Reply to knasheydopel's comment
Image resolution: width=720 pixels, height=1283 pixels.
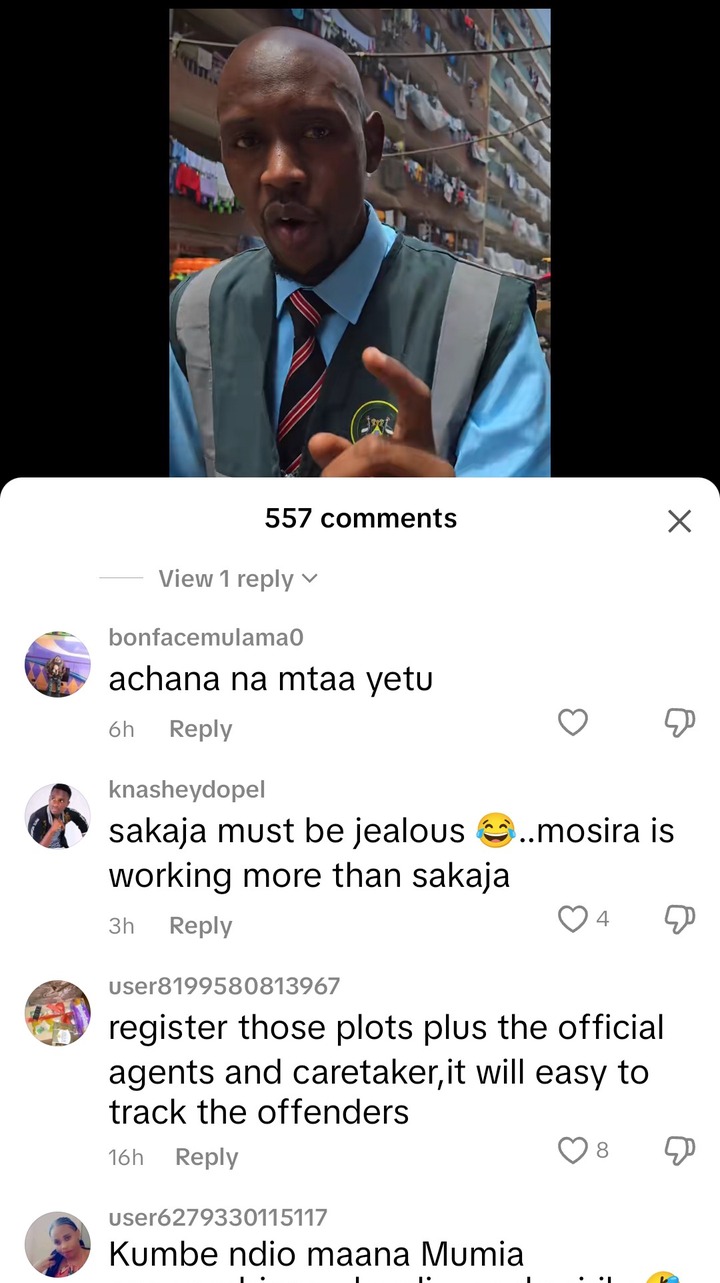click(200, 926)
